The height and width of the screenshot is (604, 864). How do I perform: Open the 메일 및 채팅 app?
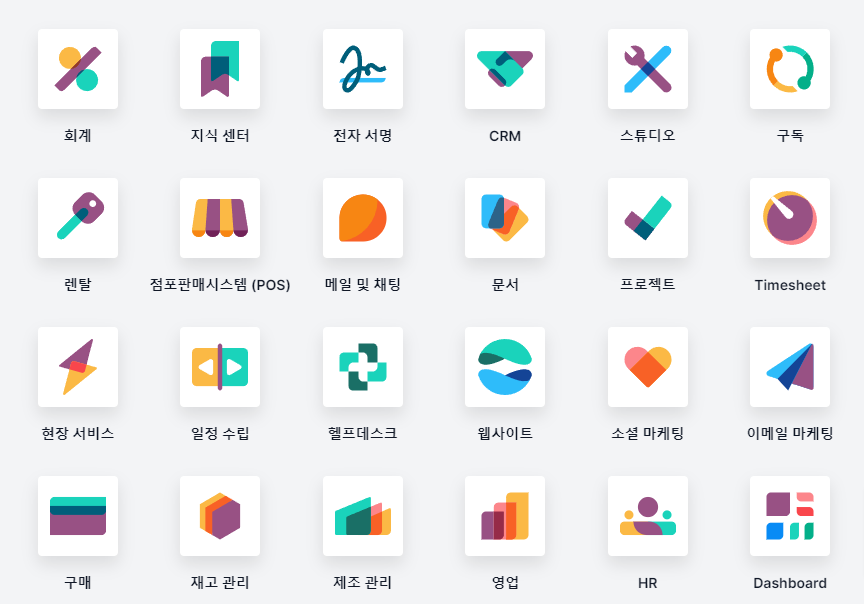[x=363, y=218]
